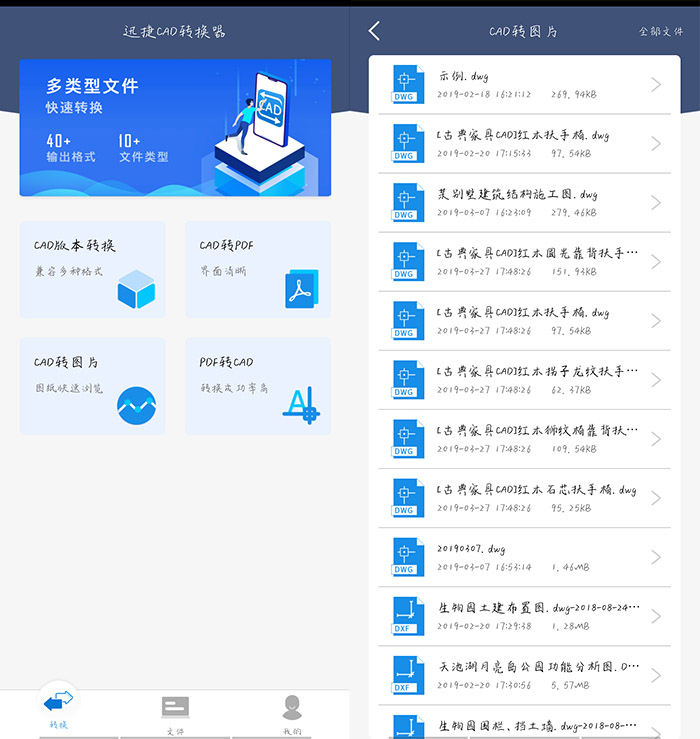Open the CAD转PDF card
Image resolution: width=700 pixels, height=739 pixels.
(x=258, y=269)
